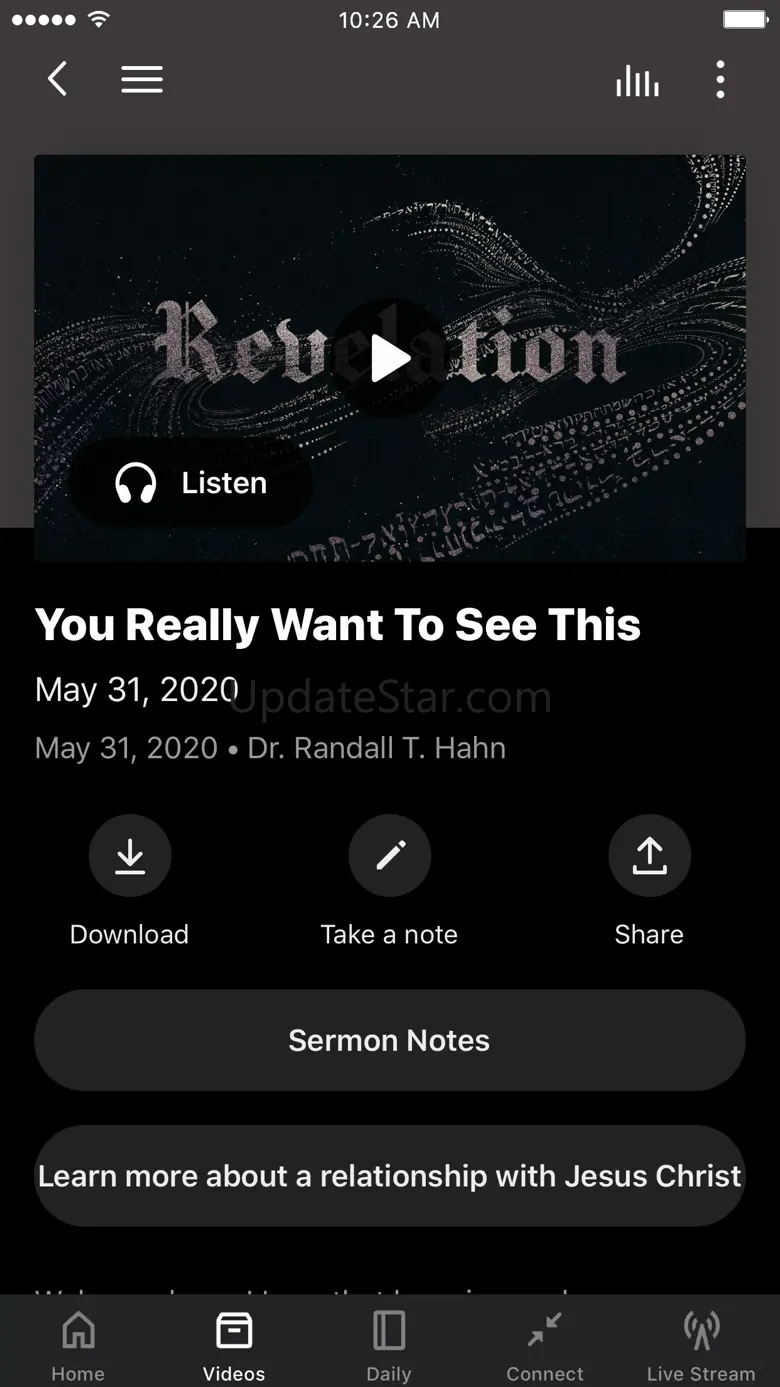
Task: Share this sermon
Action: coord(649,857)
